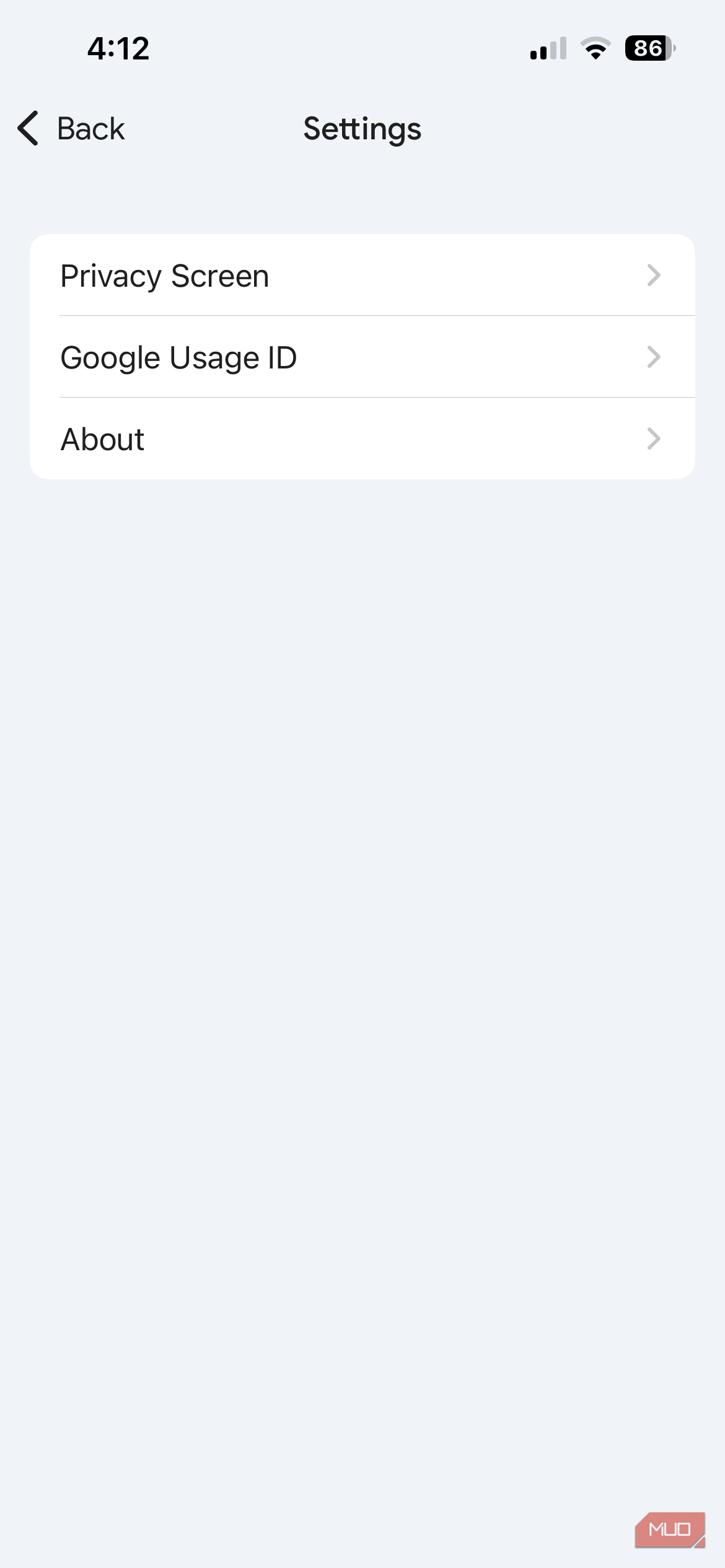
Task: Tap the About label text
Action: (x=101, y=438)
